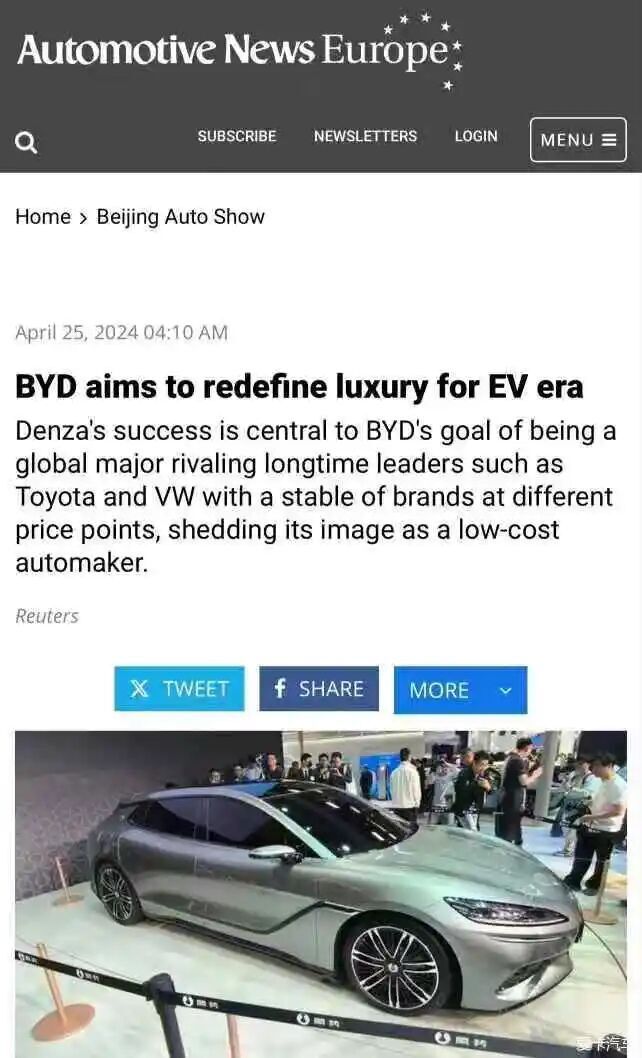
Task: Expand the More sharing options
Action: pyautogui.click(x=460, y=690)
